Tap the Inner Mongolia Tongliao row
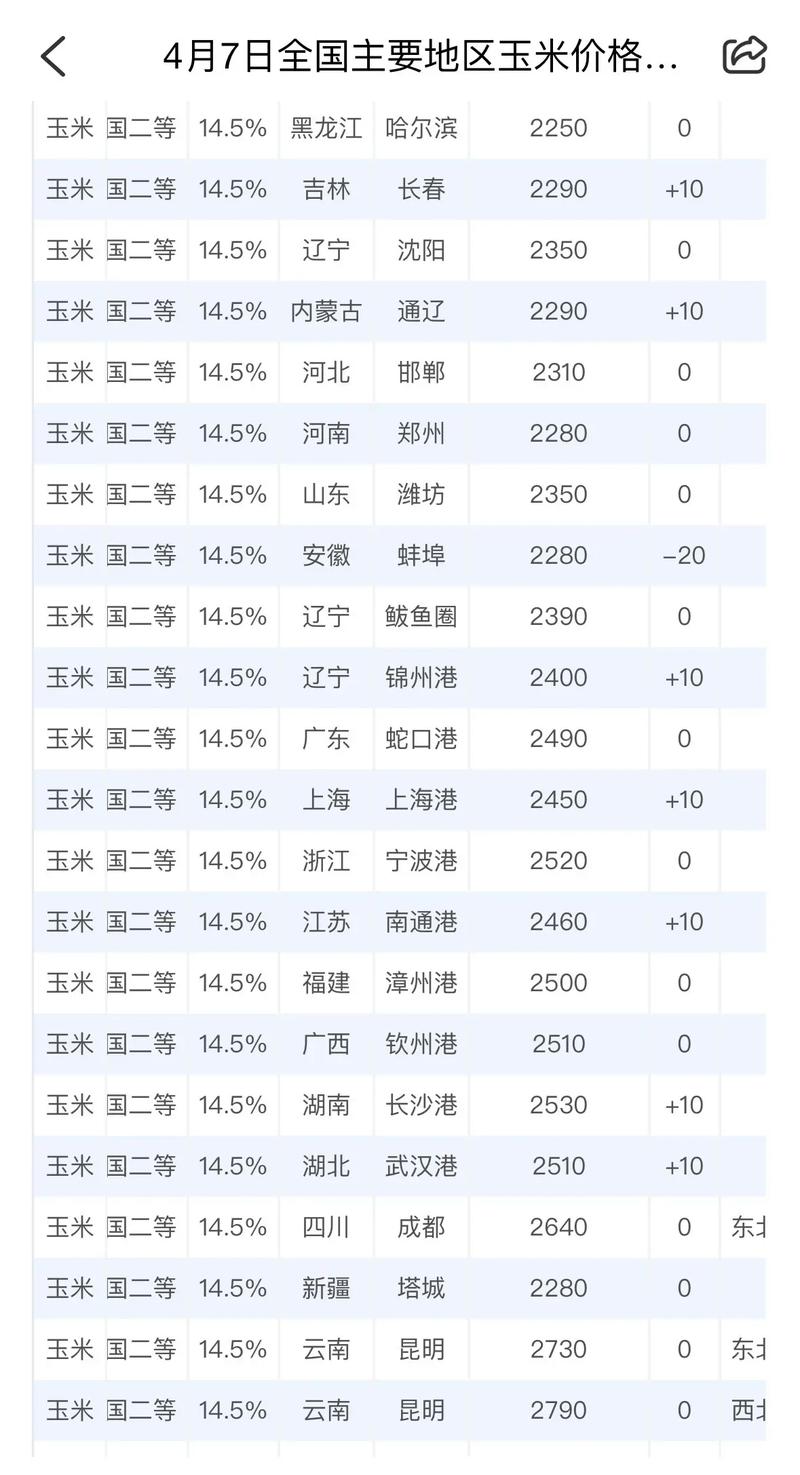The height and width of the screenshot is (1475, 800). (x=400, y=311)
